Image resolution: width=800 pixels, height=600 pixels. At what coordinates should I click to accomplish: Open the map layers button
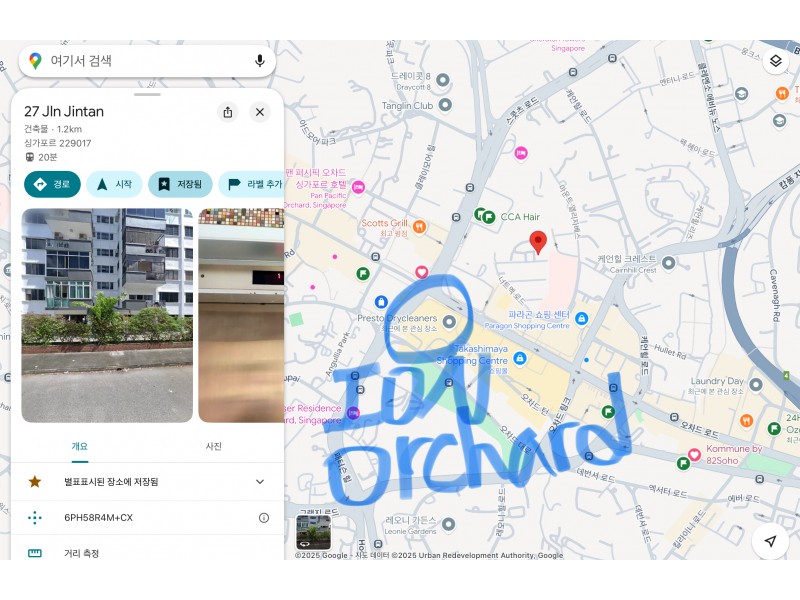tap(776, 61)
